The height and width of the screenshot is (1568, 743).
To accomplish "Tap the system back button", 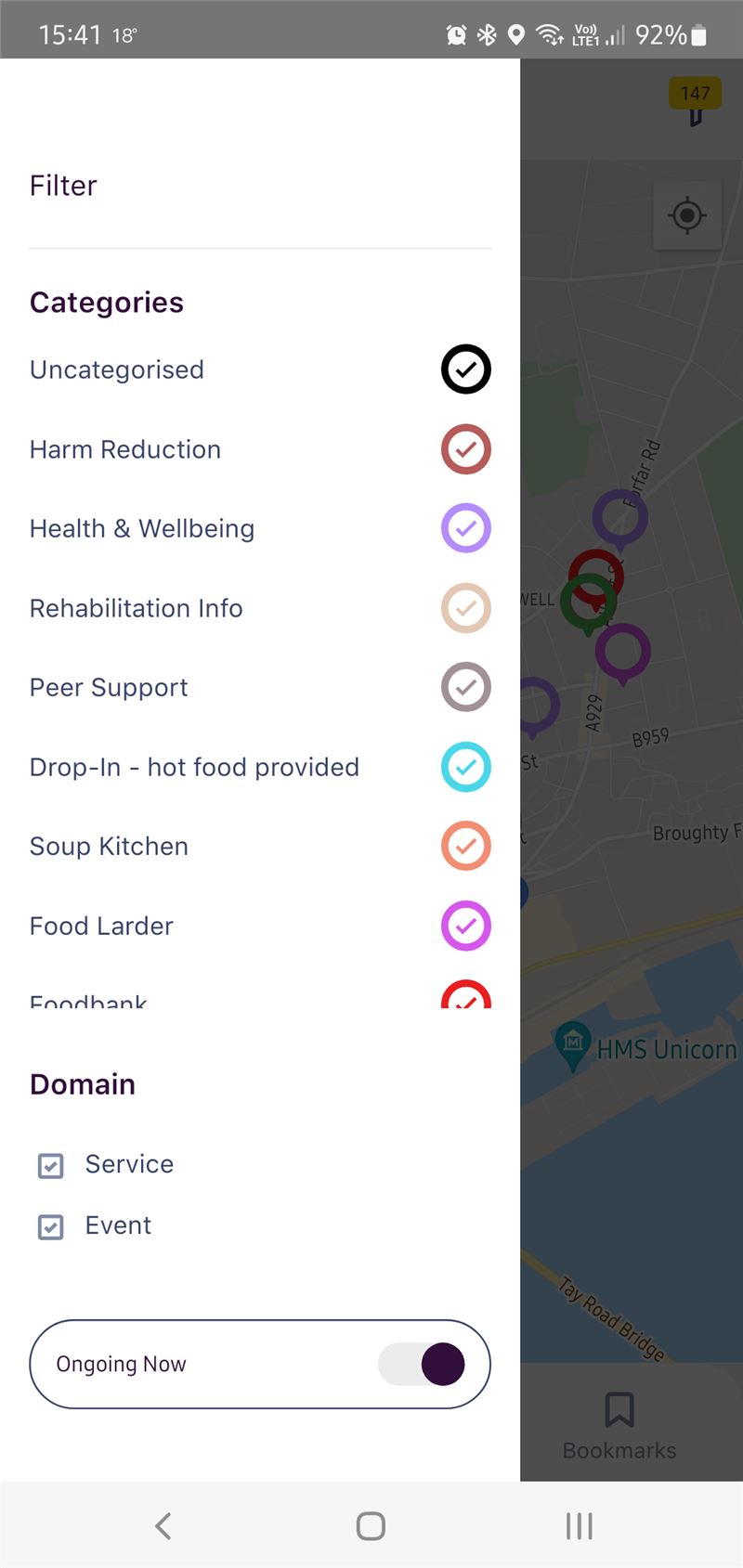I will click(163, 1525).
